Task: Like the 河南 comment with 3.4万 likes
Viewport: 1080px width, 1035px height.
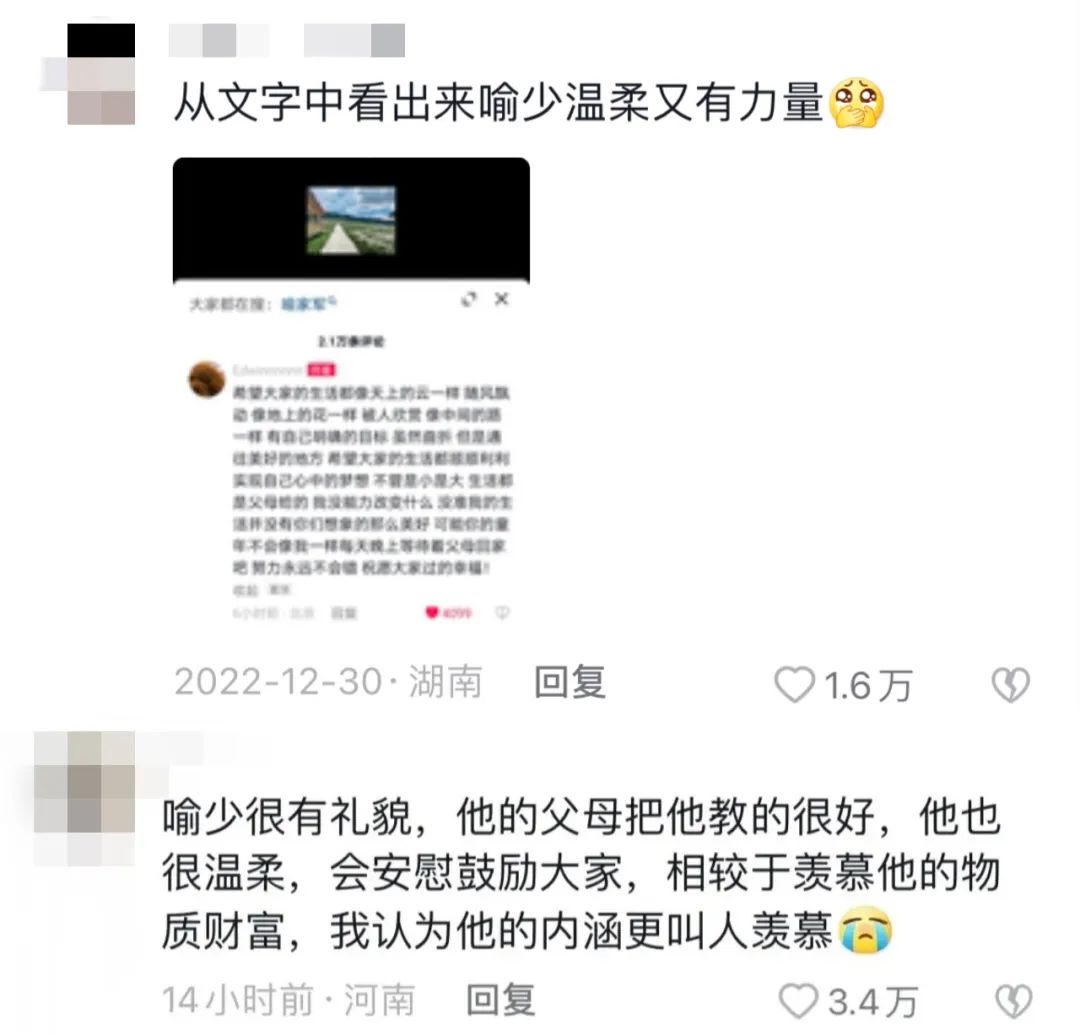Action: coord(799,1001)
